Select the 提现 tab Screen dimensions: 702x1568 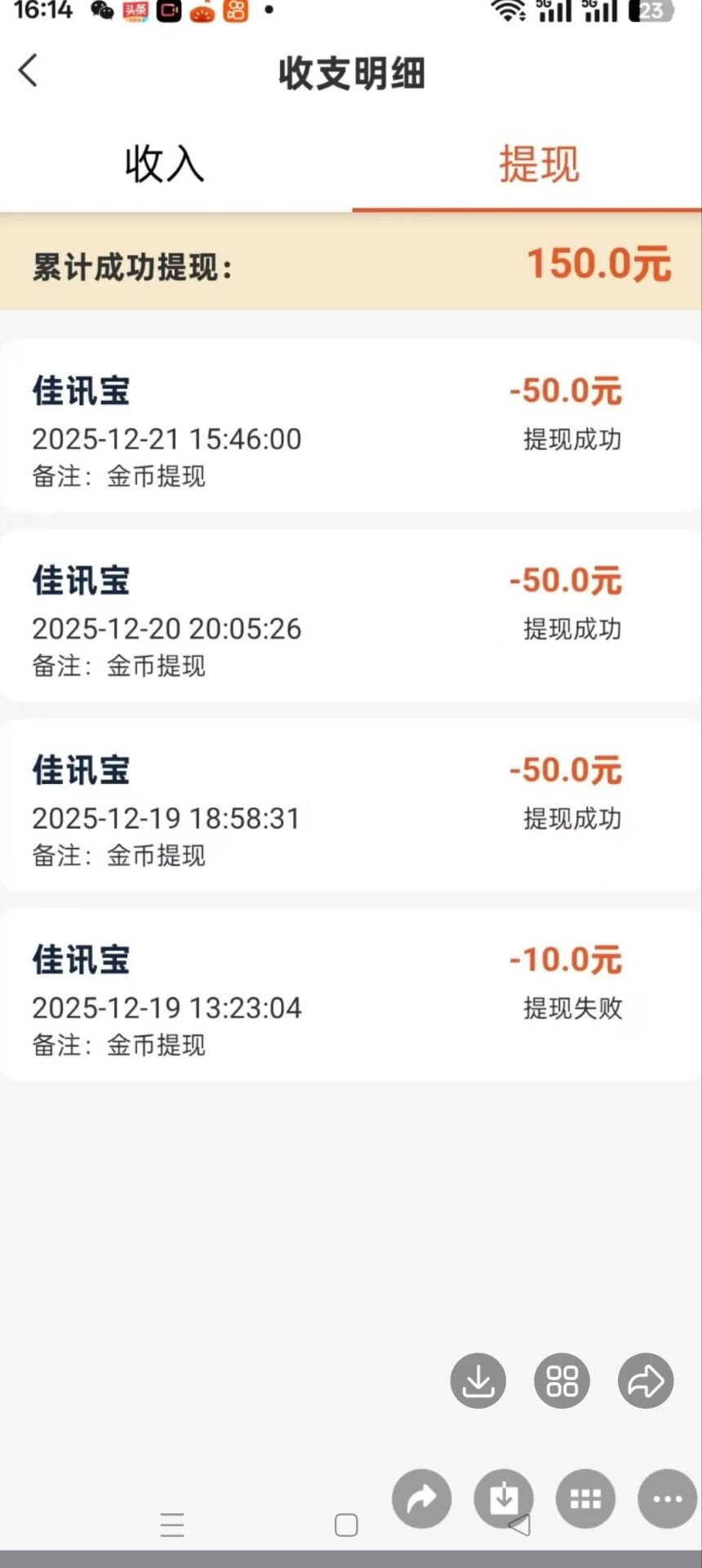pyautogui.click(x=539, y=164)
